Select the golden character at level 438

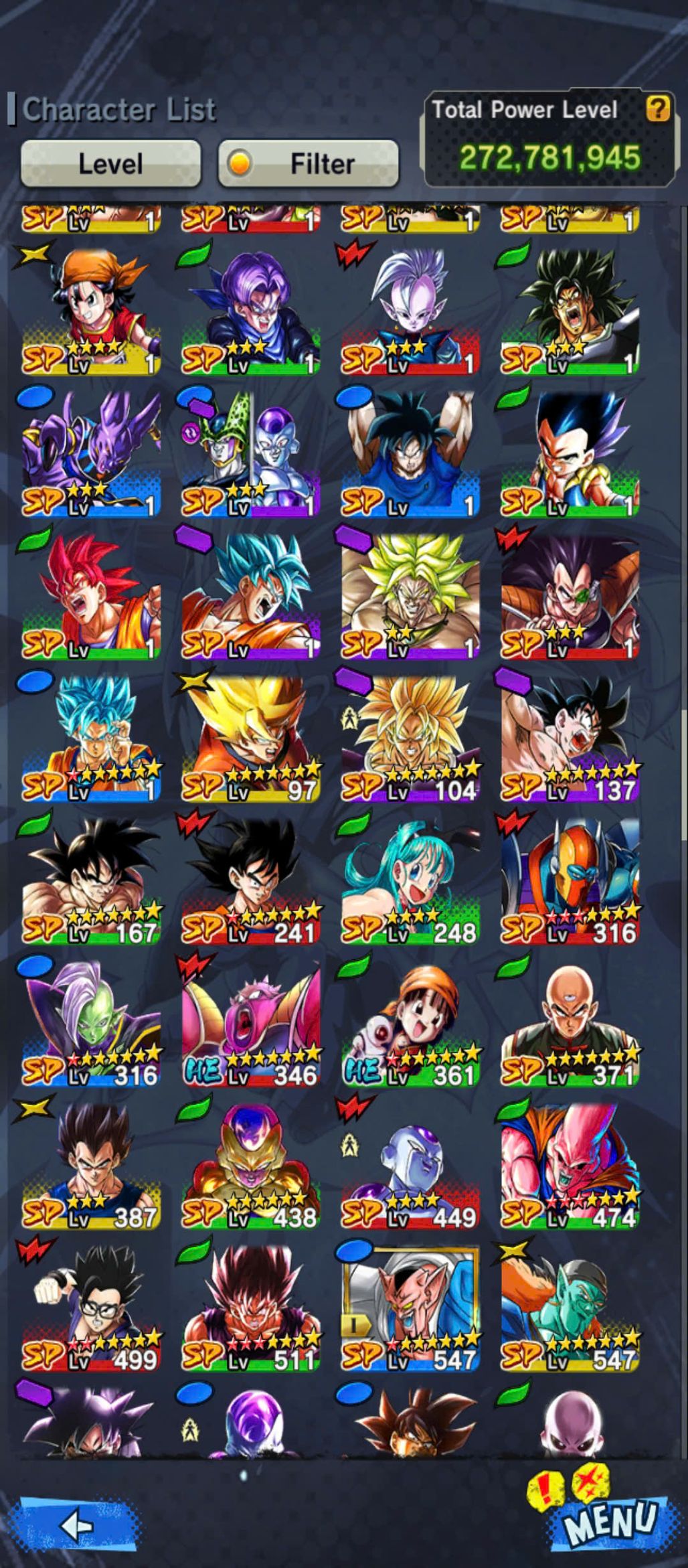pos(250,1164)
